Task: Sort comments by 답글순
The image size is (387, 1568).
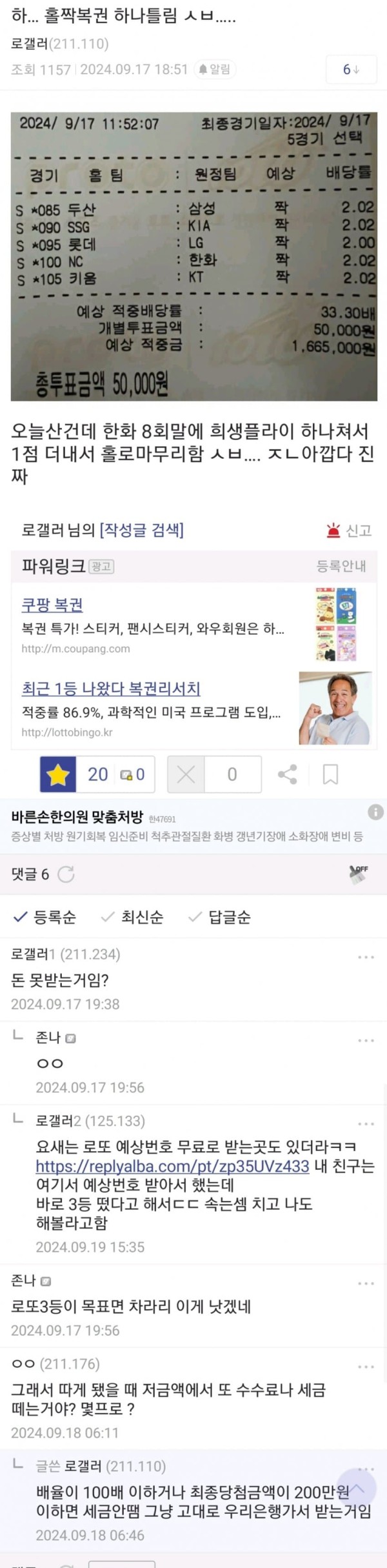Action: [220, 917]
